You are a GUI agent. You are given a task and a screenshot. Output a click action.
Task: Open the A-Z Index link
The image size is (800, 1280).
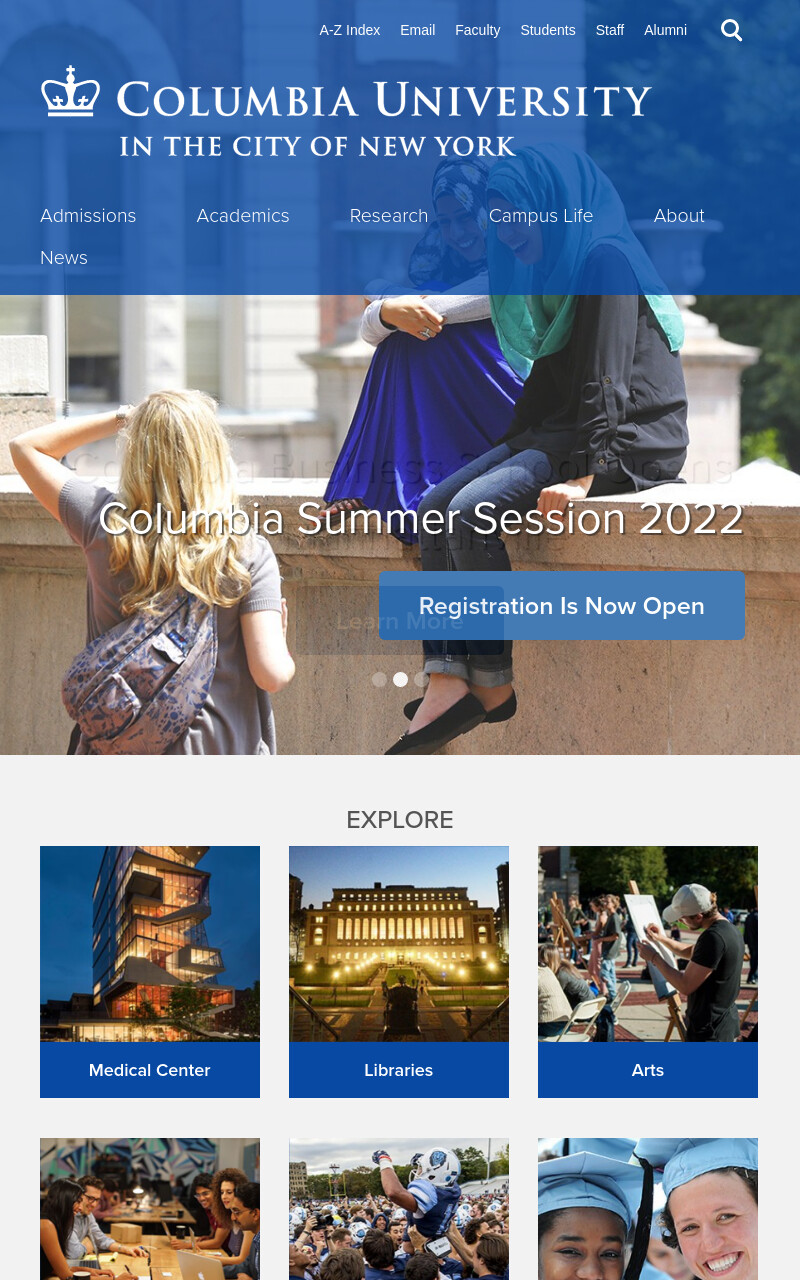(350, 30)
